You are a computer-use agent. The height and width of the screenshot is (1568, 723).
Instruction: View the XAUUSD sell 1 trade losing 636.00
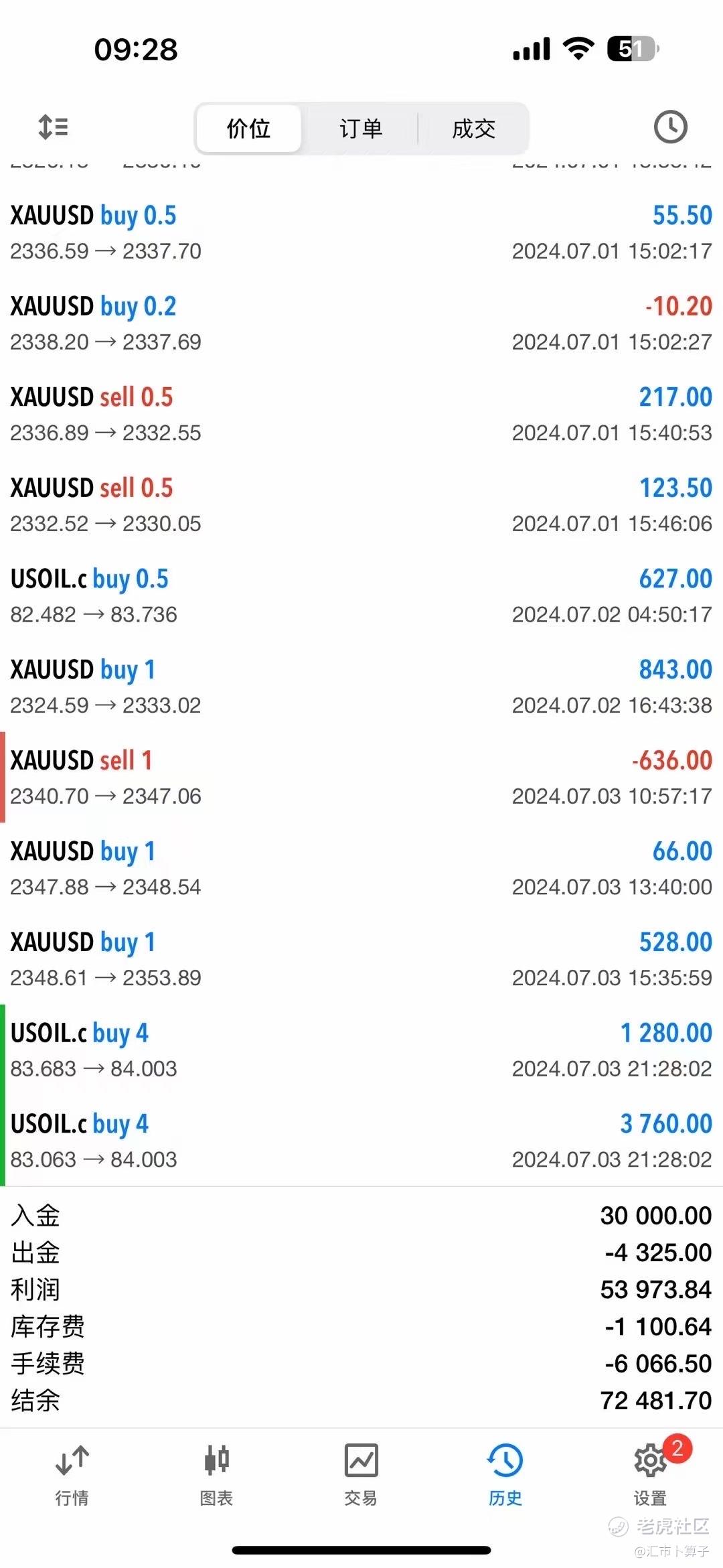click(361, 778)
